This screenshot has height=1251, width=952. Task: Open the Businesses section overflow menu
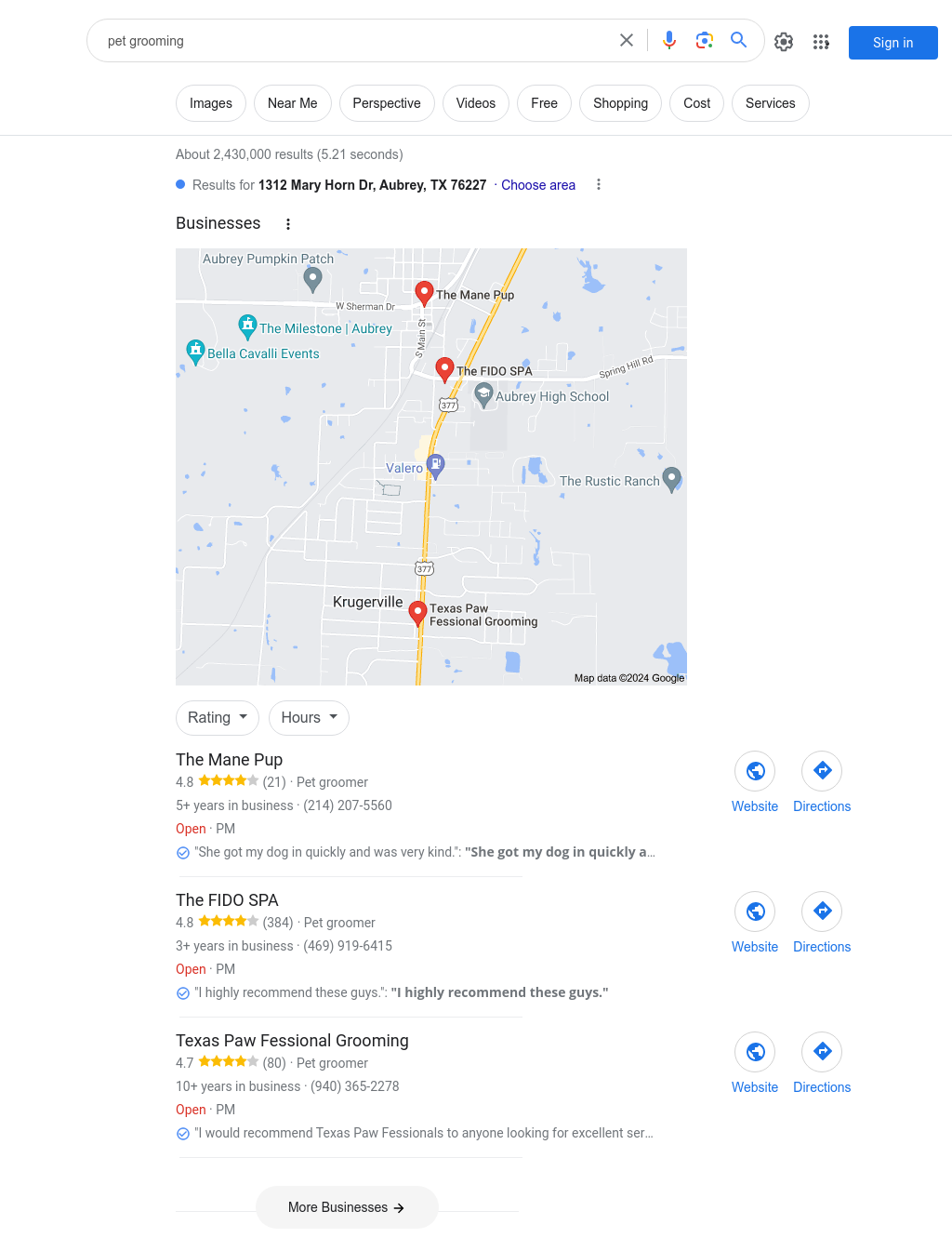pos(288,224)
